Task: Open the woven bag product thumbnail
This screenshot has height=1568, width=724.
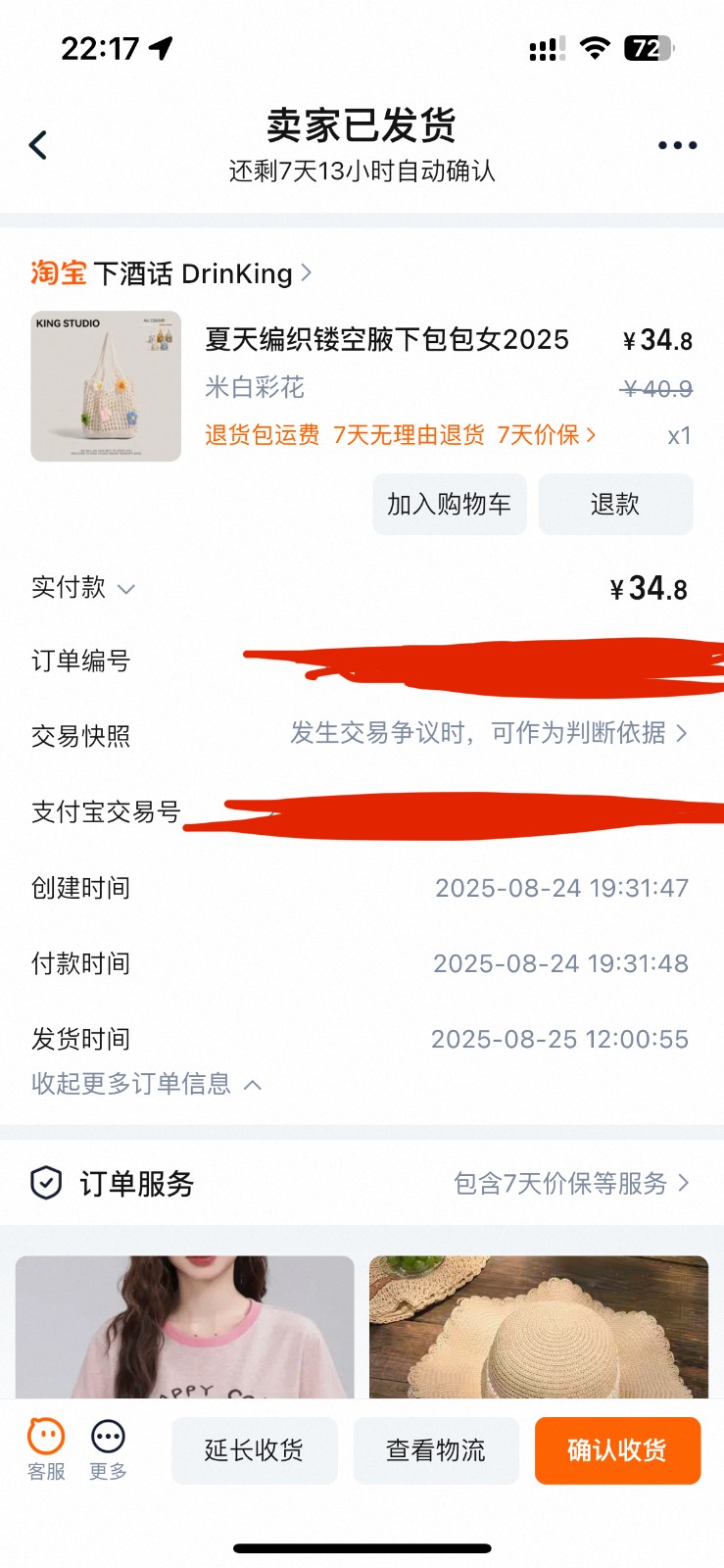Action: (x=106, y=386)
